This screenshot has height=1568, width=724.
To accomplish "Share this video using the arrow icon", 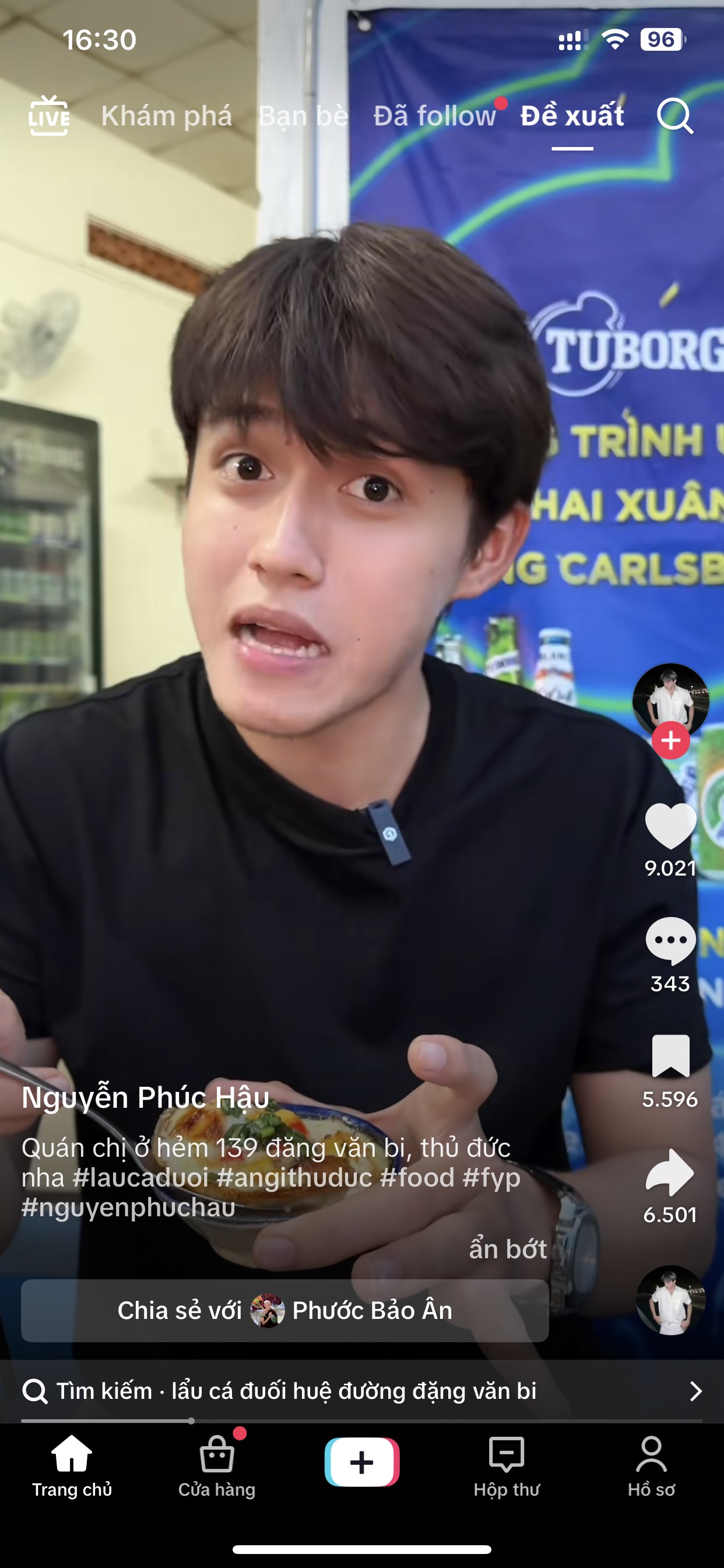I will coord(670,1172).
